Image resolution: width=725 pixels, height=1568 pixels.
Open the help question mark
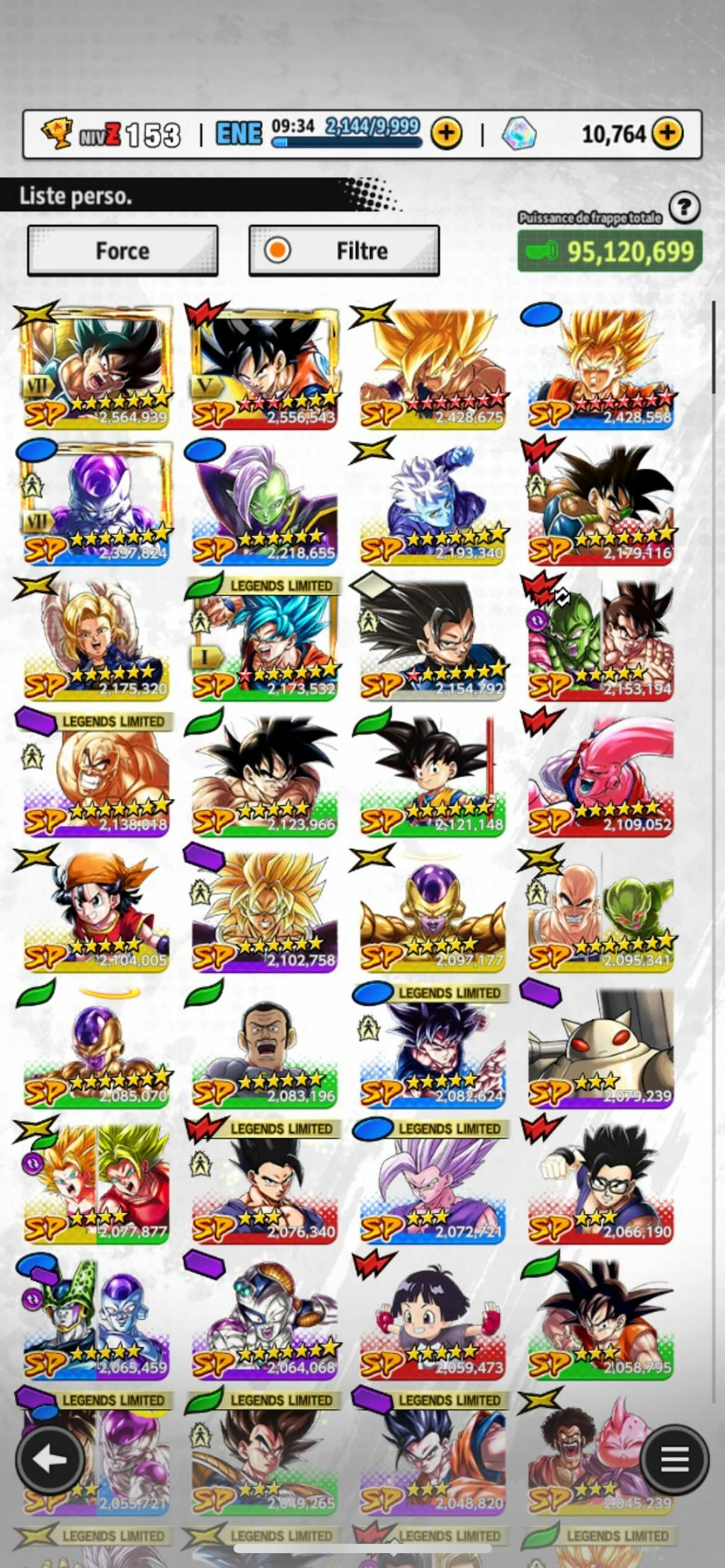tap(684, 208)
